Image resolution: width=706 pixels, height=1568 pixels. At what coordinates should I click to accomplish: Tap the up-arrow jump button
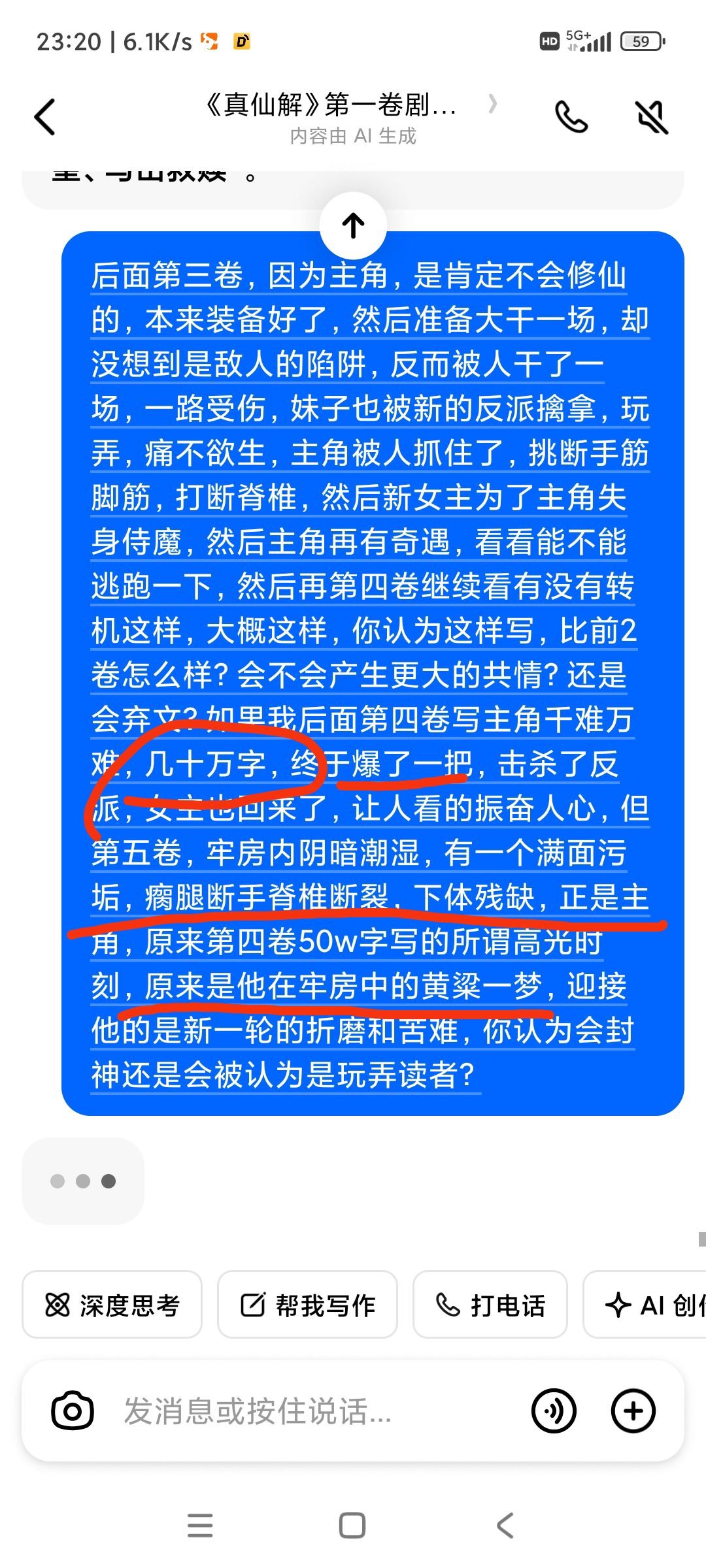pos(353,225)
